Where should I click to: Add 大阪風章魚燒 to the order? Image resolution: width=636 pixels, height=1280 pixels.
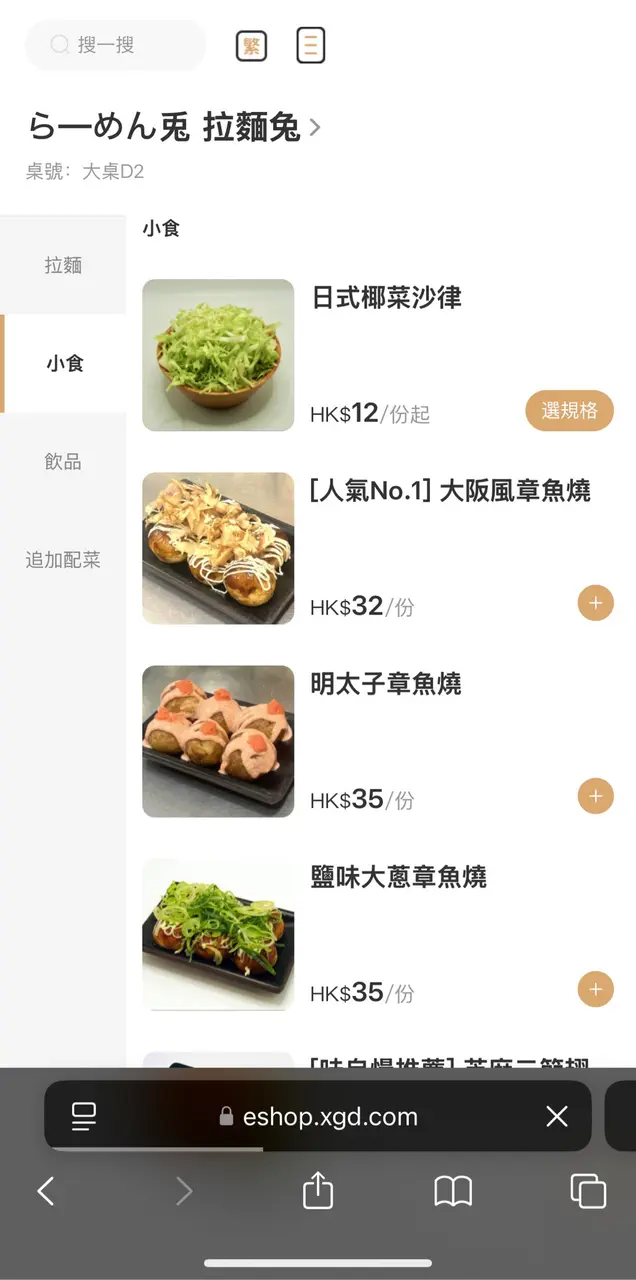[596, 603]
